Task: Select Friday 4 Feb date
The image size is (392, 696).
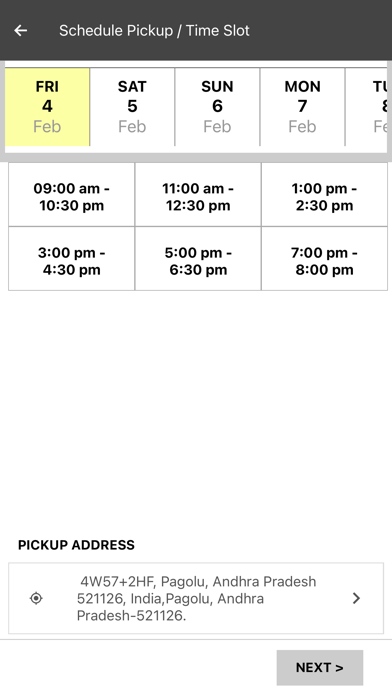Action: coord(47,107)
